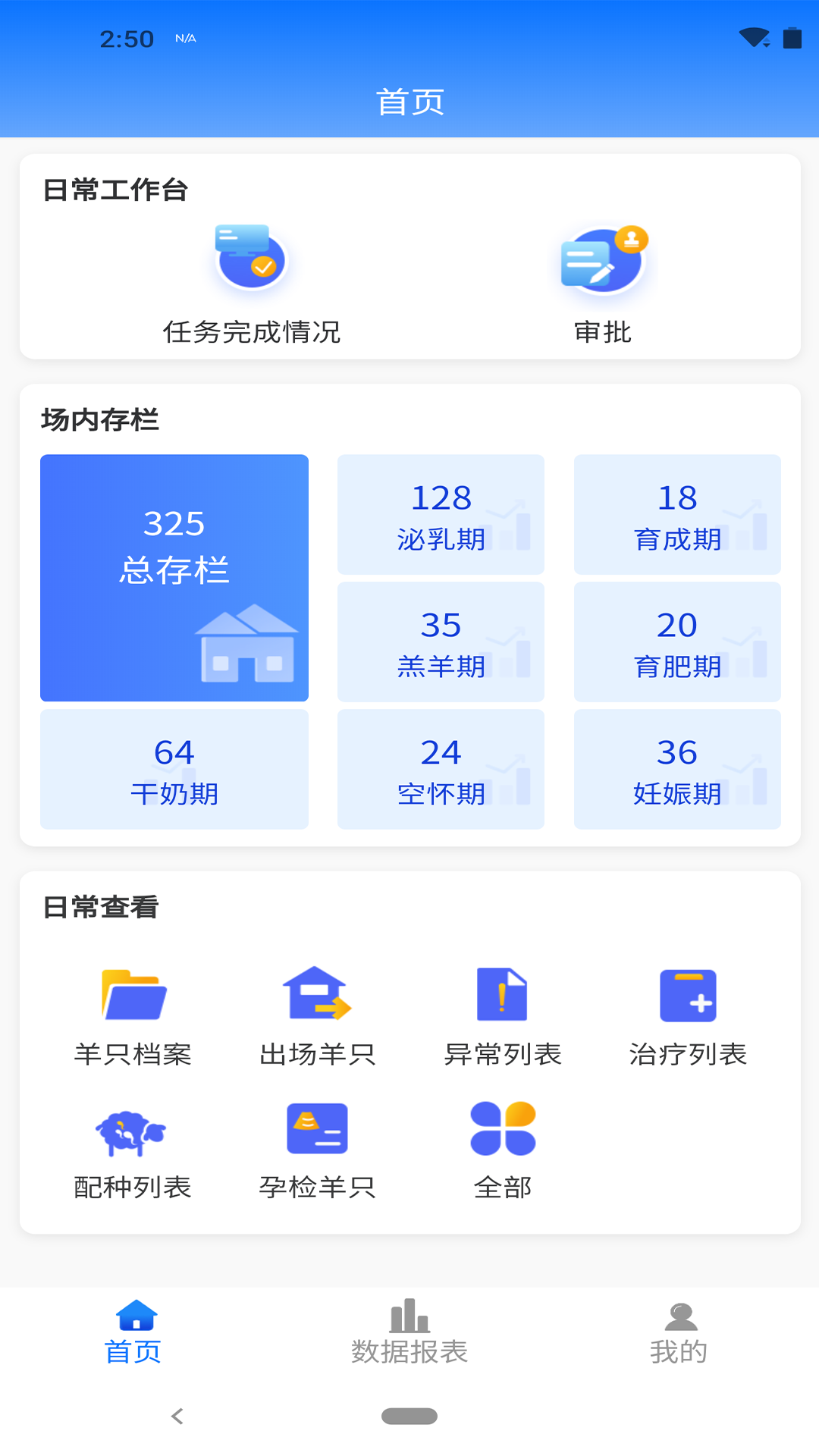View the 干奶期 dry period card
Image resolution: width=819 pixels, height=1456 pixels.
click(174, 769)
